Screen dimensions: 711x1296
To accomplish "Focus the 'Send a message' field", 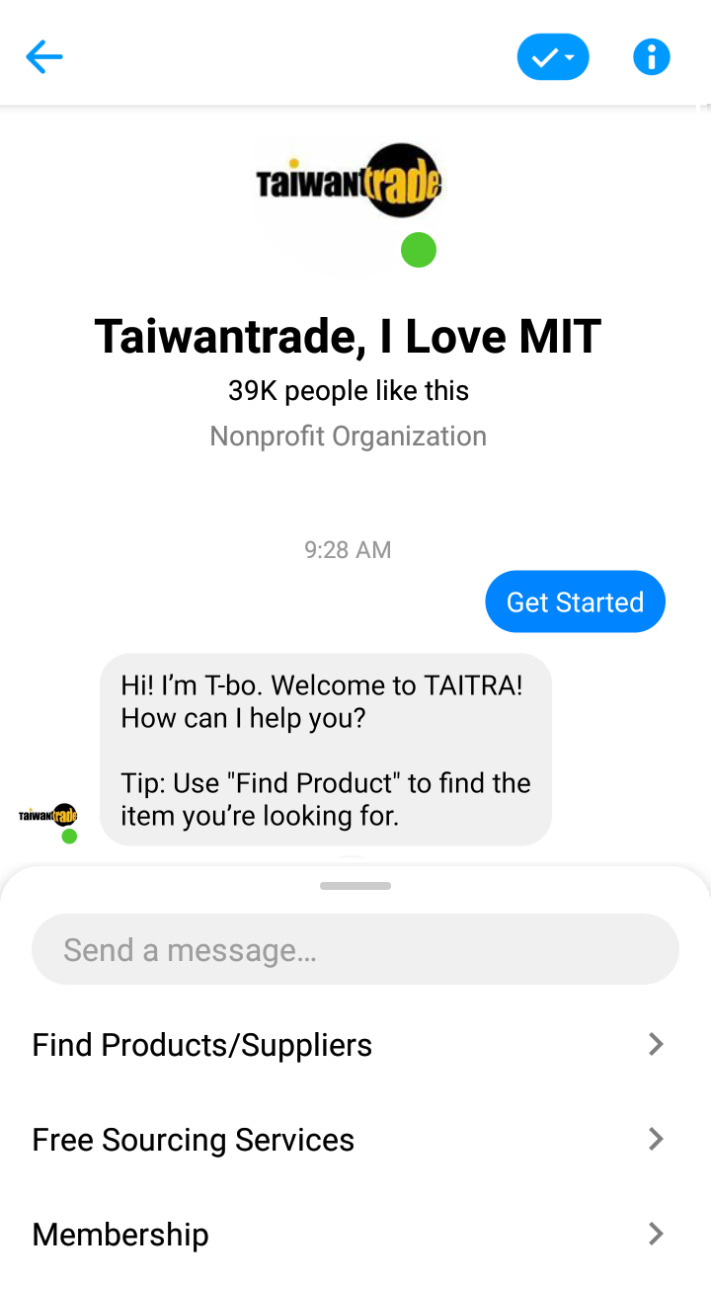I will [355, 949].
